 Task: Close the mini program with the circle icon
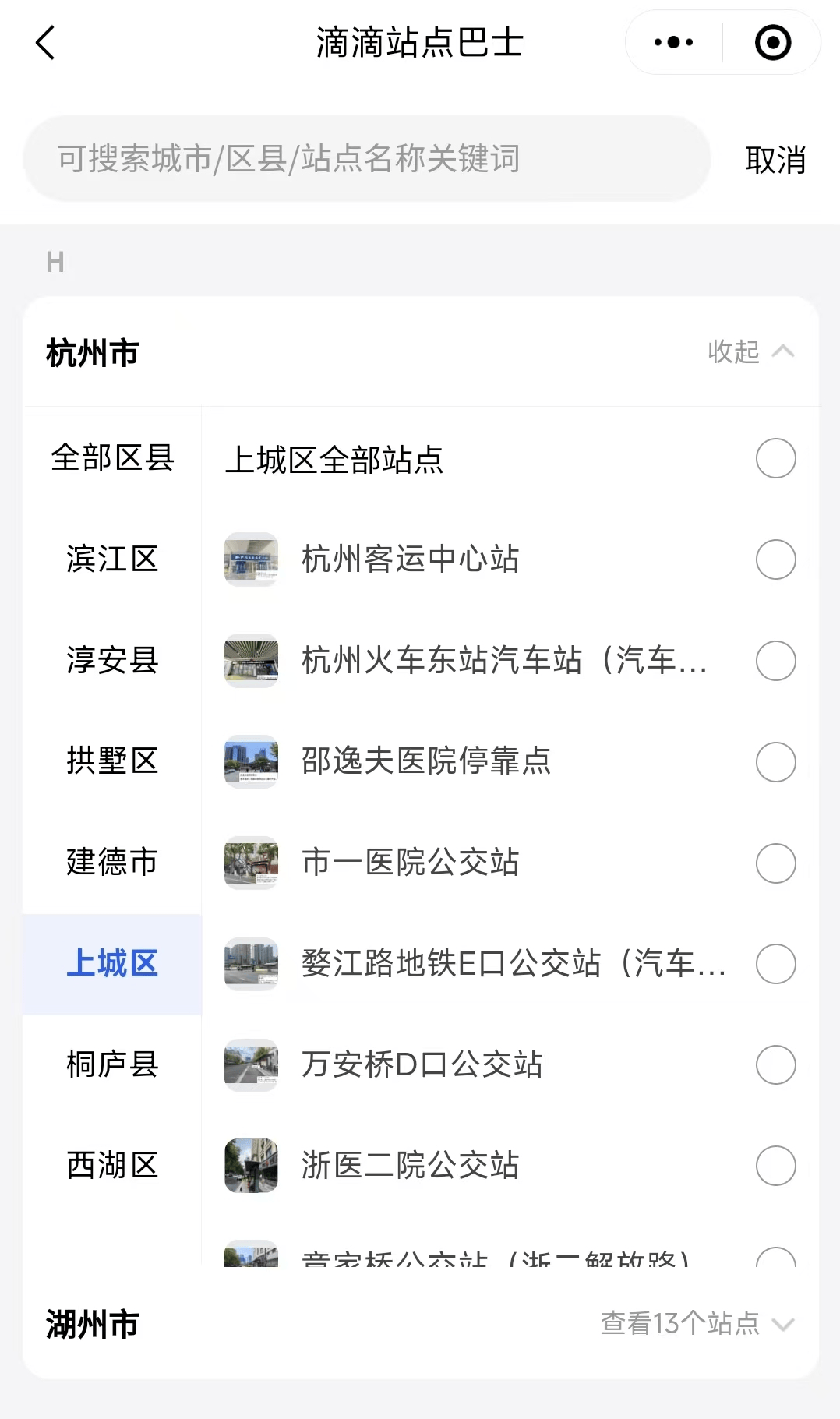(x=773, y=43)
